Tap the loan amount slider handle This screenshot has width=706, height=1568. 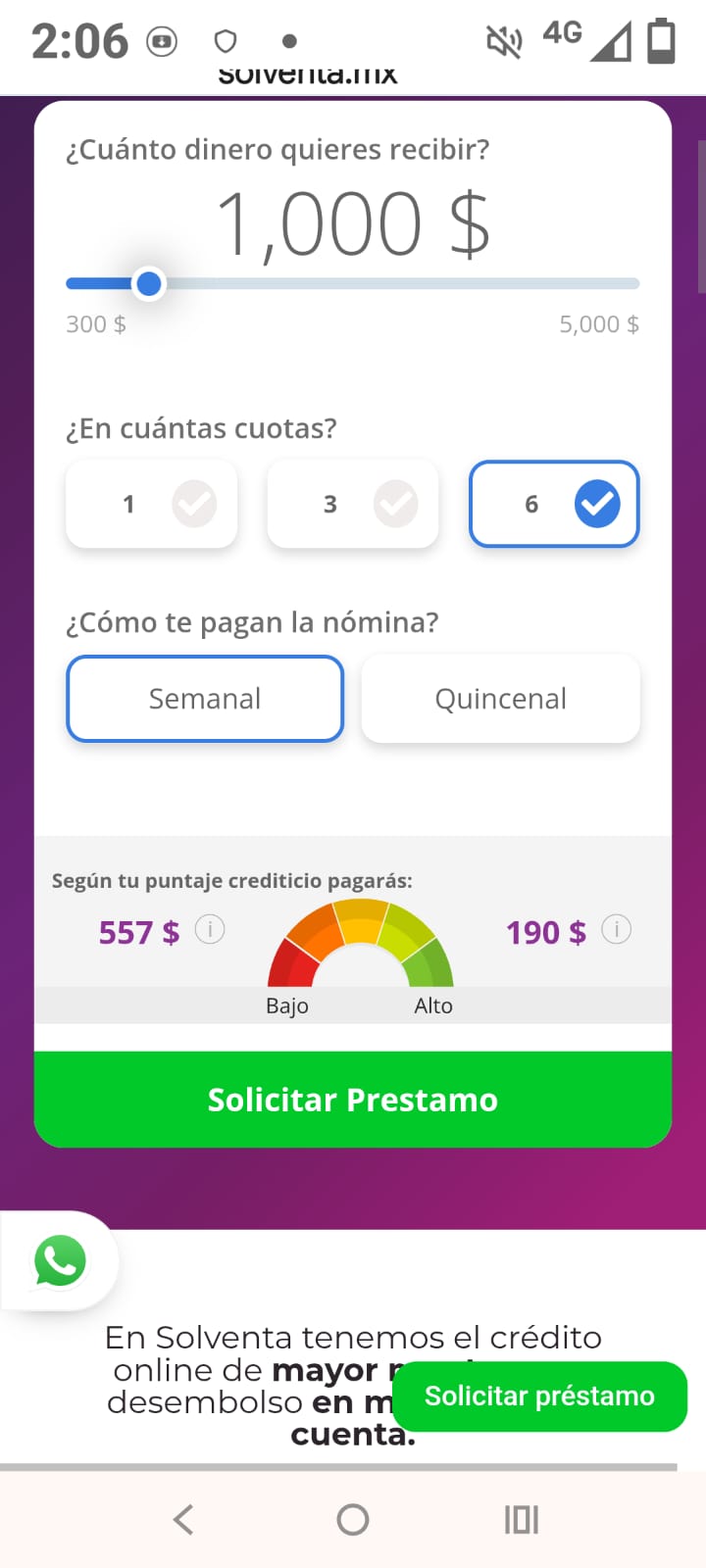149,284
